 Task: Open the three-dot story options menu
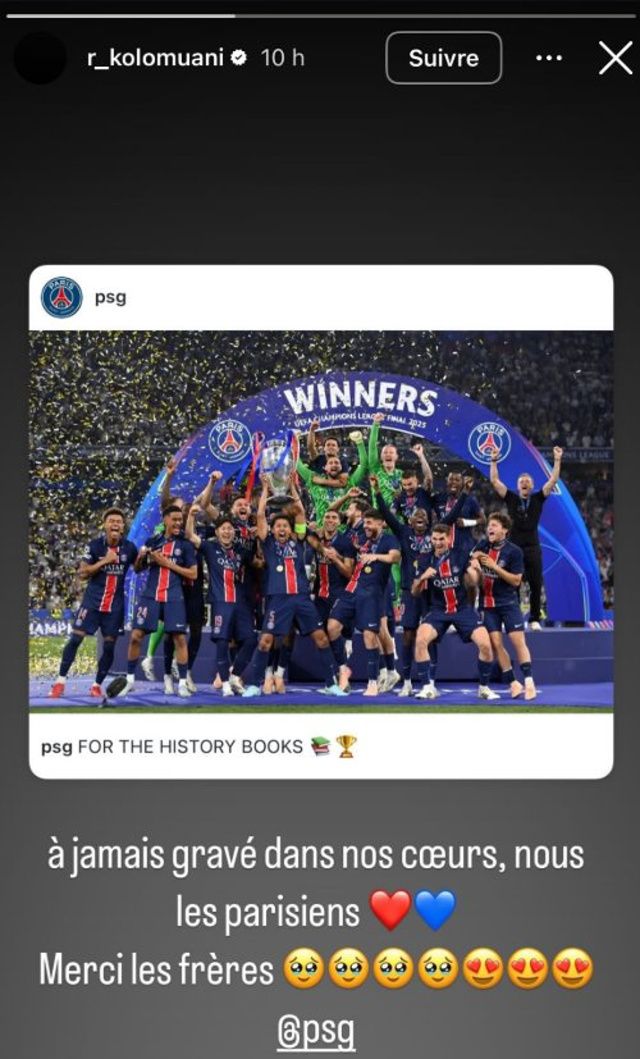tap(549, 58)
